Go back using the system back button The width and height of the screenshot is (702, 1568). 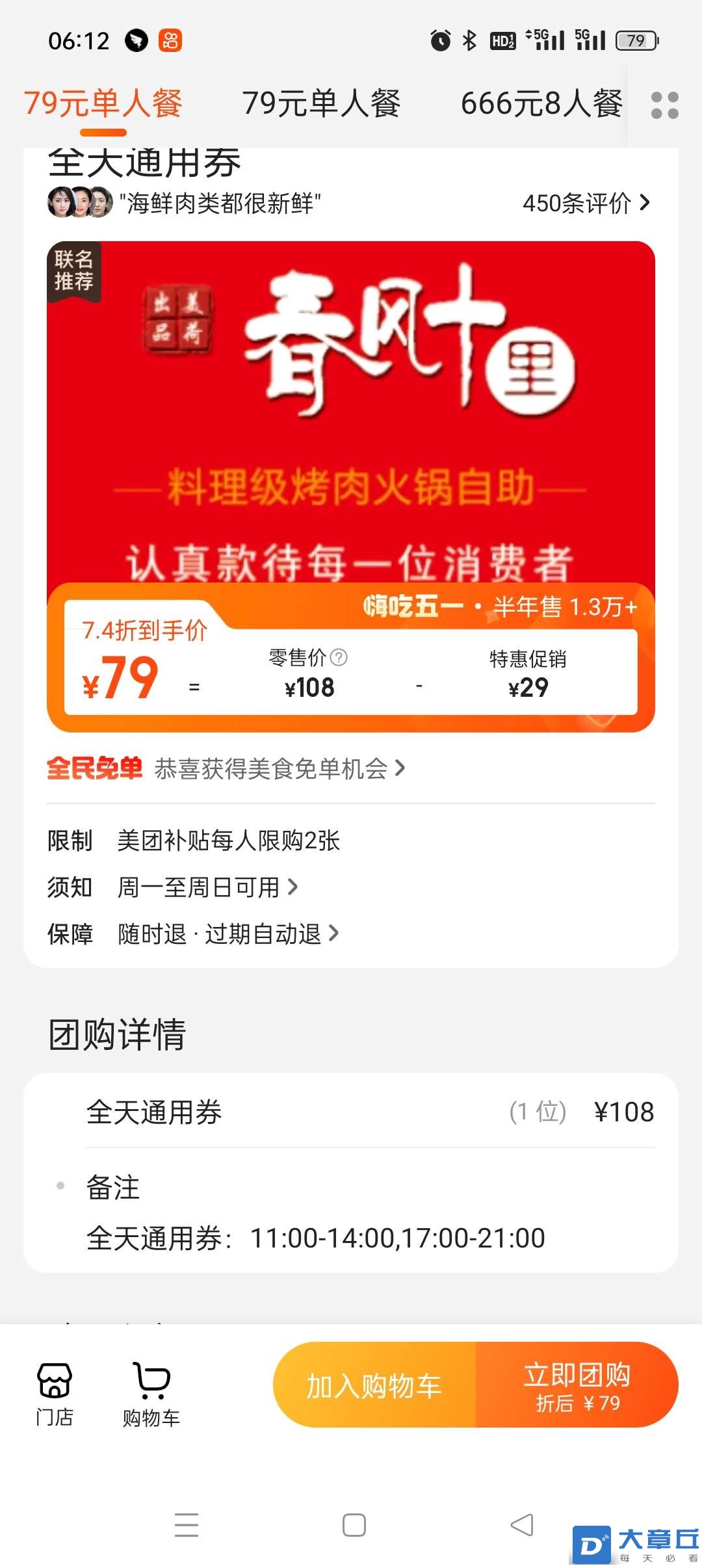pyautogui.click(x=522, y=1524)
